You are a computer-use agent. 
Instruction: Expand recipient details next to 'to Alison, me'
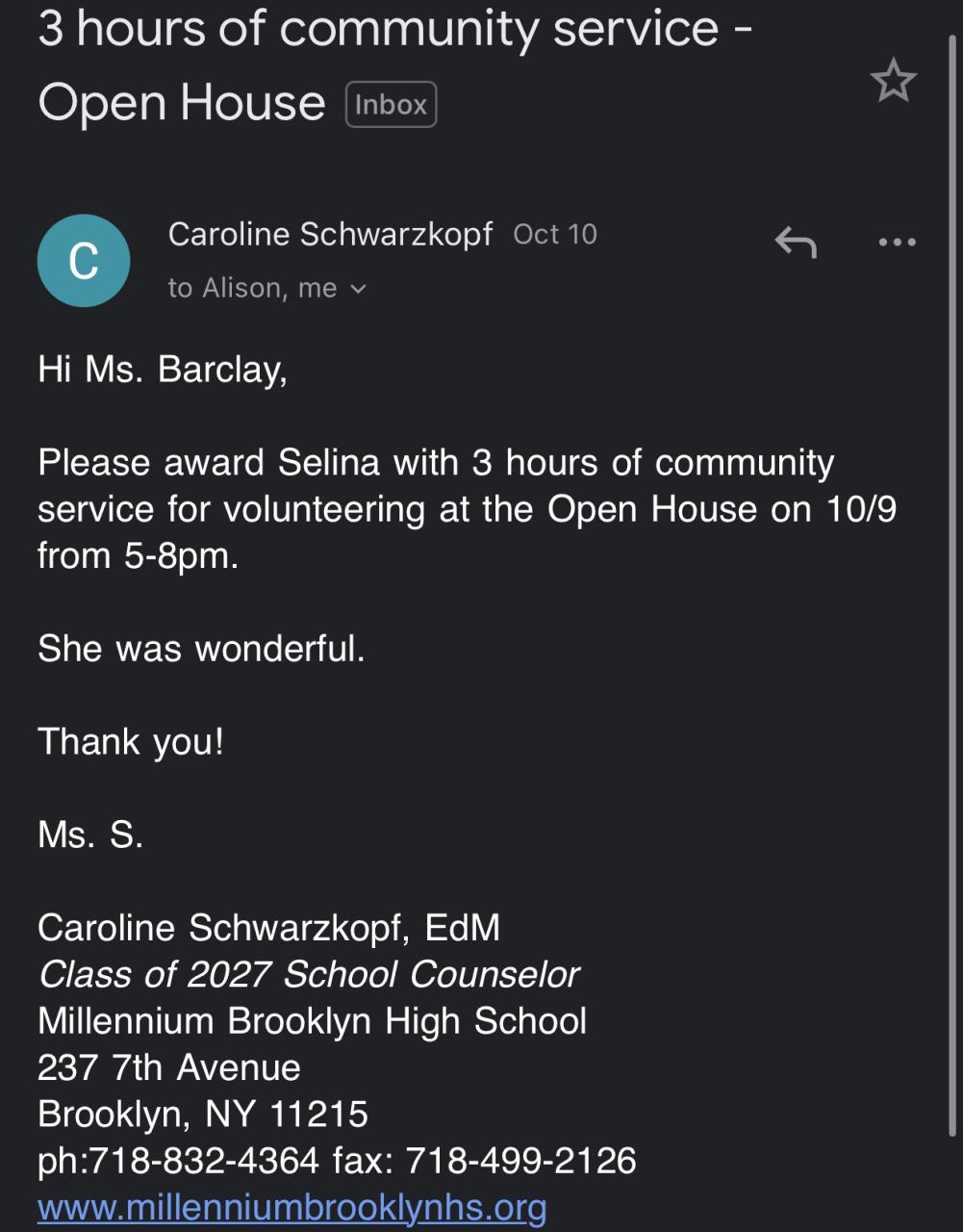[x=359, y=289]
